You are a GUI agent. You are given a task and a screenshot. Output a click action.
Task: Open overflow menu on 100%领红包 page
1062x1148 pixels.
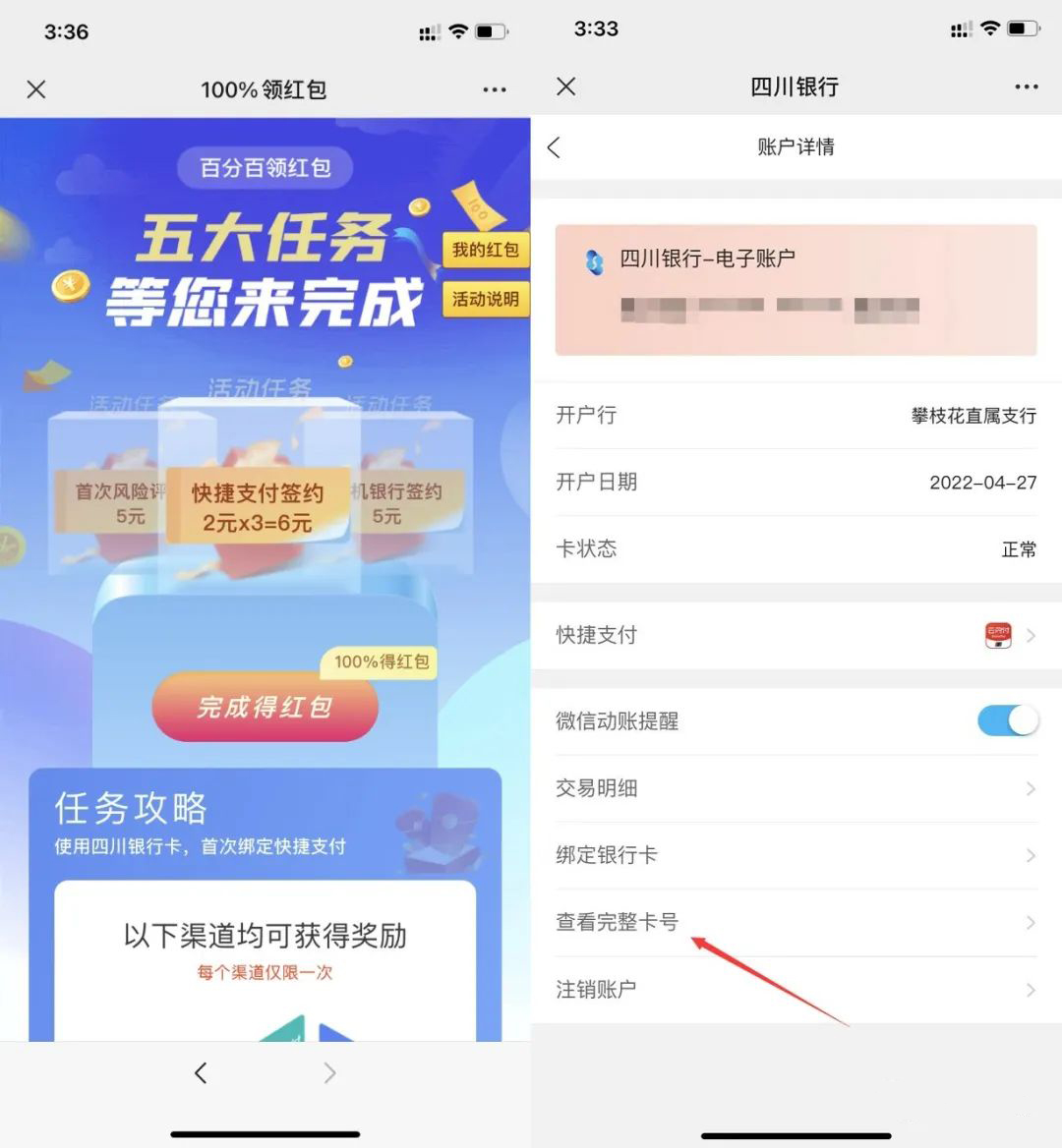click(x=495, y=89)
